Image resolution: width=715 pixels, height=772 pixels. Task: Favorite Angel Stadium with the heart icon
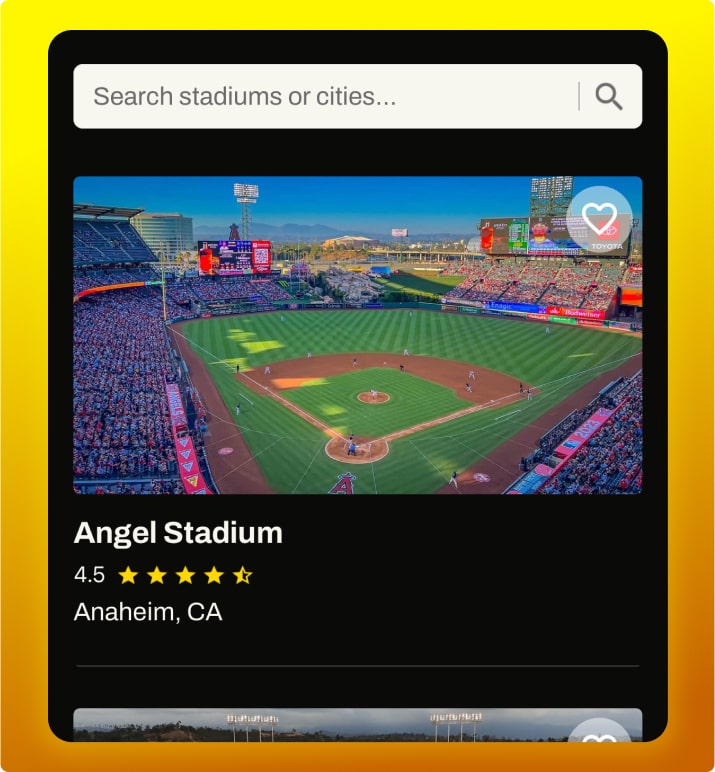(x=599, y=219)
